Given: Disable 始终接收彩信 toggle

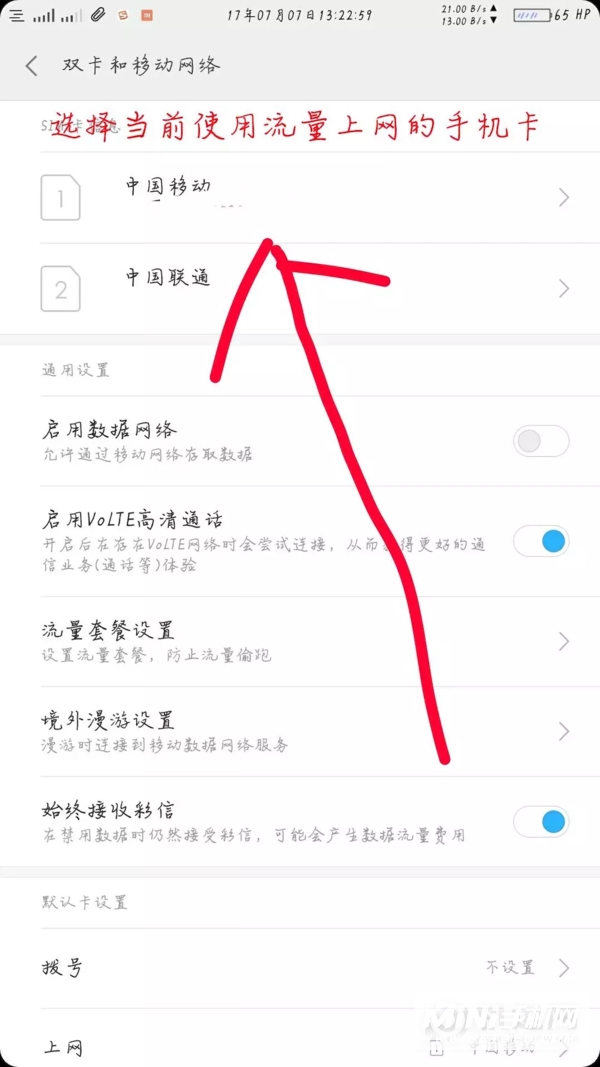Looking at the screenshot, I should click(540, 822).
